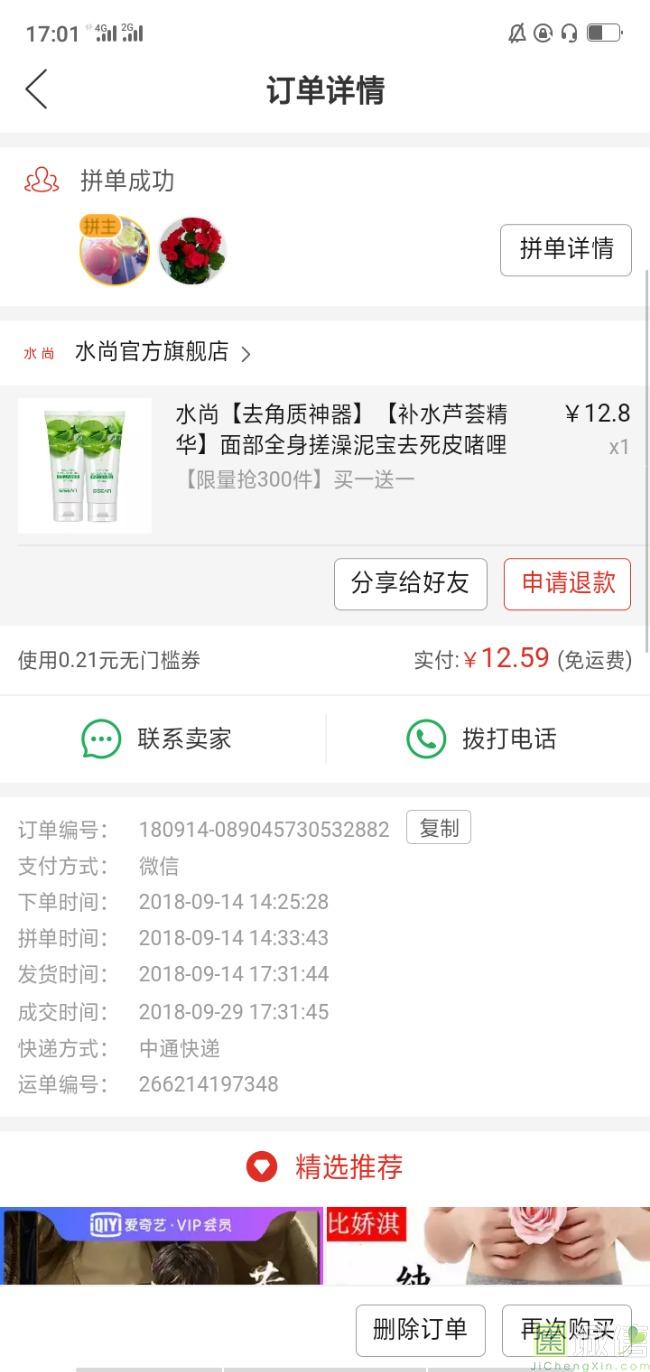This screenshot has height=1372, width=650.
Task: Go back from the order details page
Action: pyautogui.click(x=36, y=90)
